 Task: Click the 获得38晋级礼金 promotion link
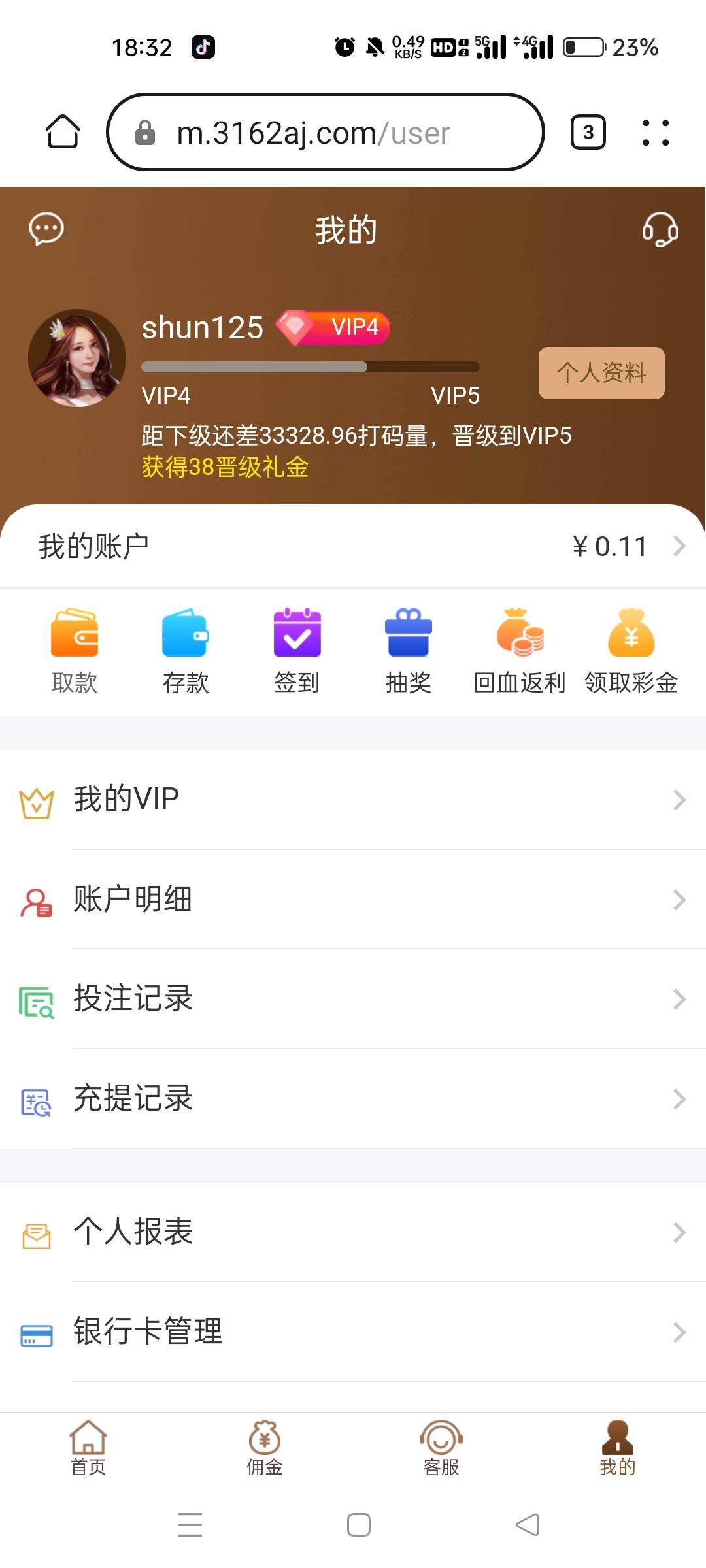coord(224,468)
